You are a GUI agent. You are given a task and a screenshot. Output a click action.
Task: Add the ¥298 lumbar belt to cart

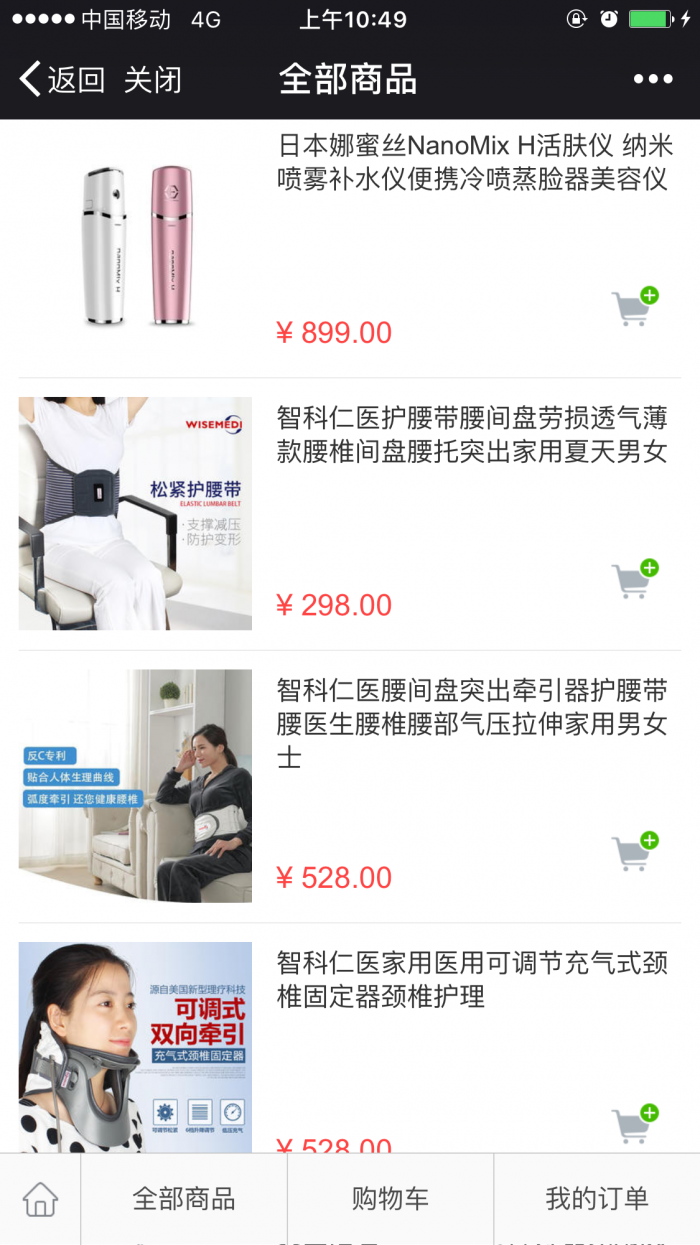635,579
